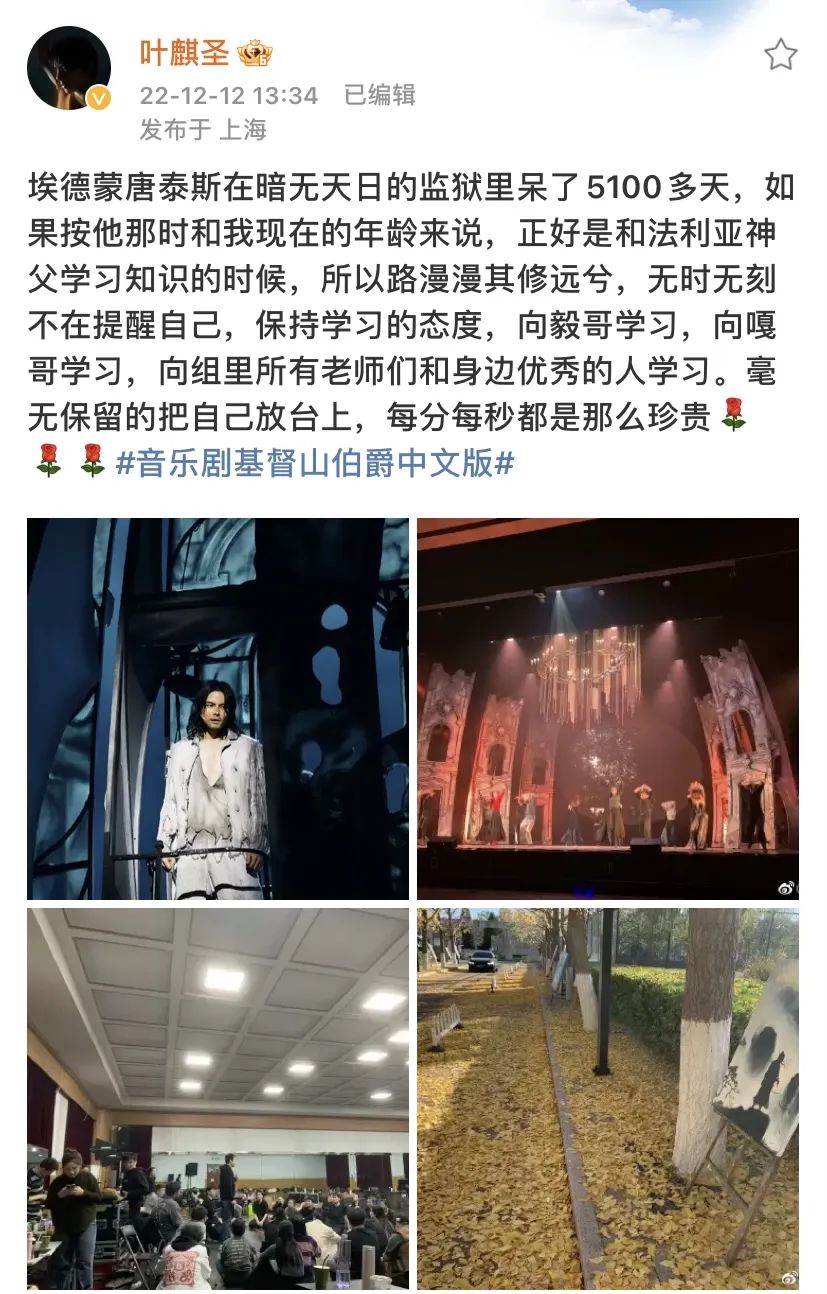View the photo of the actor in white costume
Viewport: 827px width, 1294px height.
click(217, 708)
